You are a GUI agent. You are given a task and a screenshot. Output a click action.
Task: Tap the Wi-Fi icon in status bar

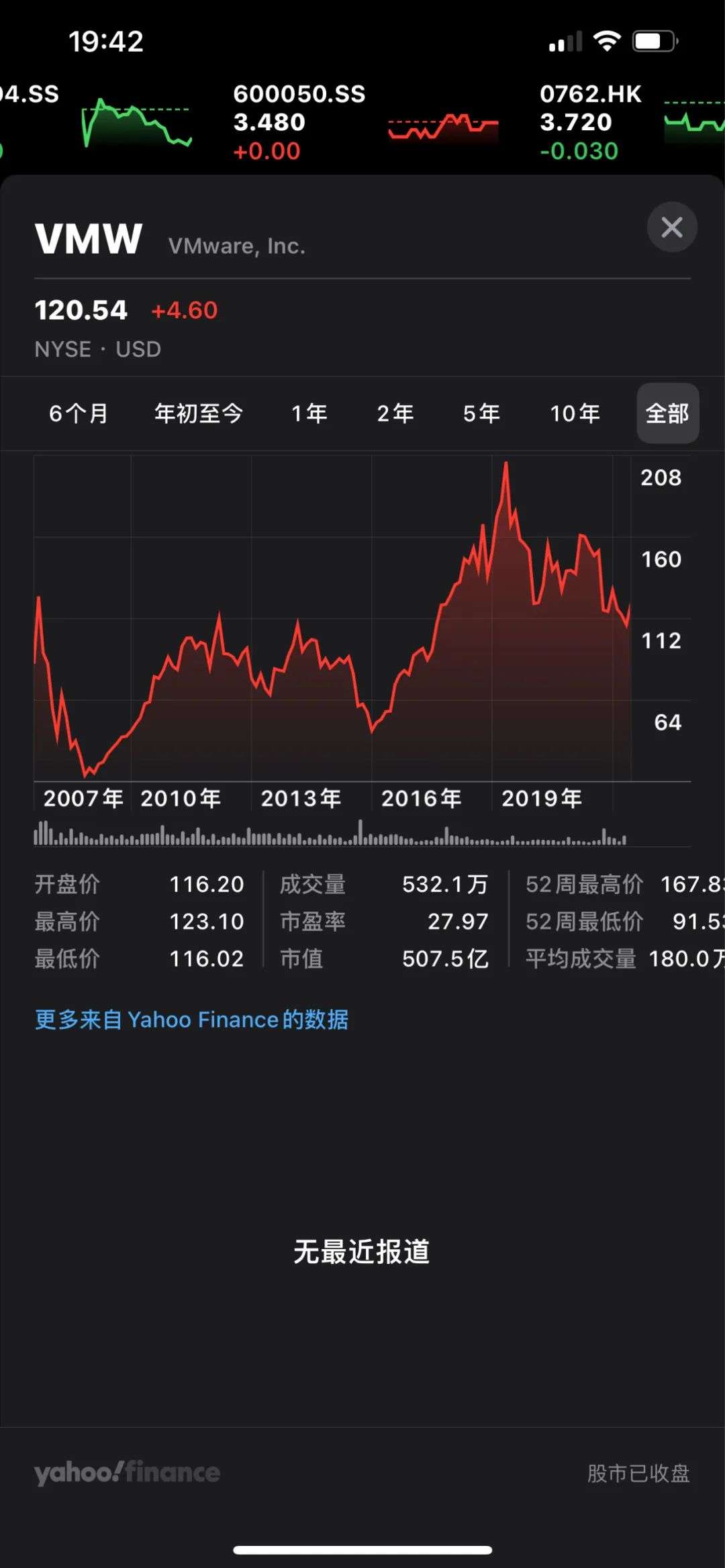tap(606, 40)
